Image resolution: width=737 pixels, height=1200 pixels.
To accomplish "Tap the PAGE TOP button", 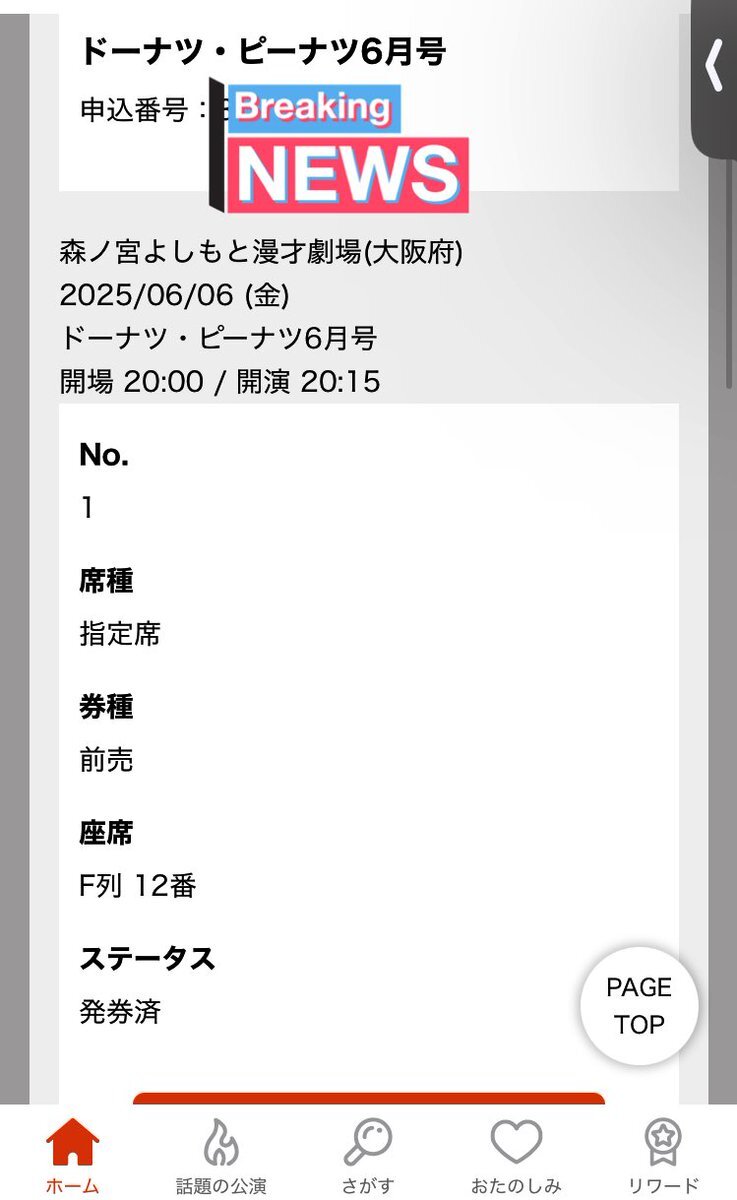I will pyautogui.click(x=639, y=1006).
